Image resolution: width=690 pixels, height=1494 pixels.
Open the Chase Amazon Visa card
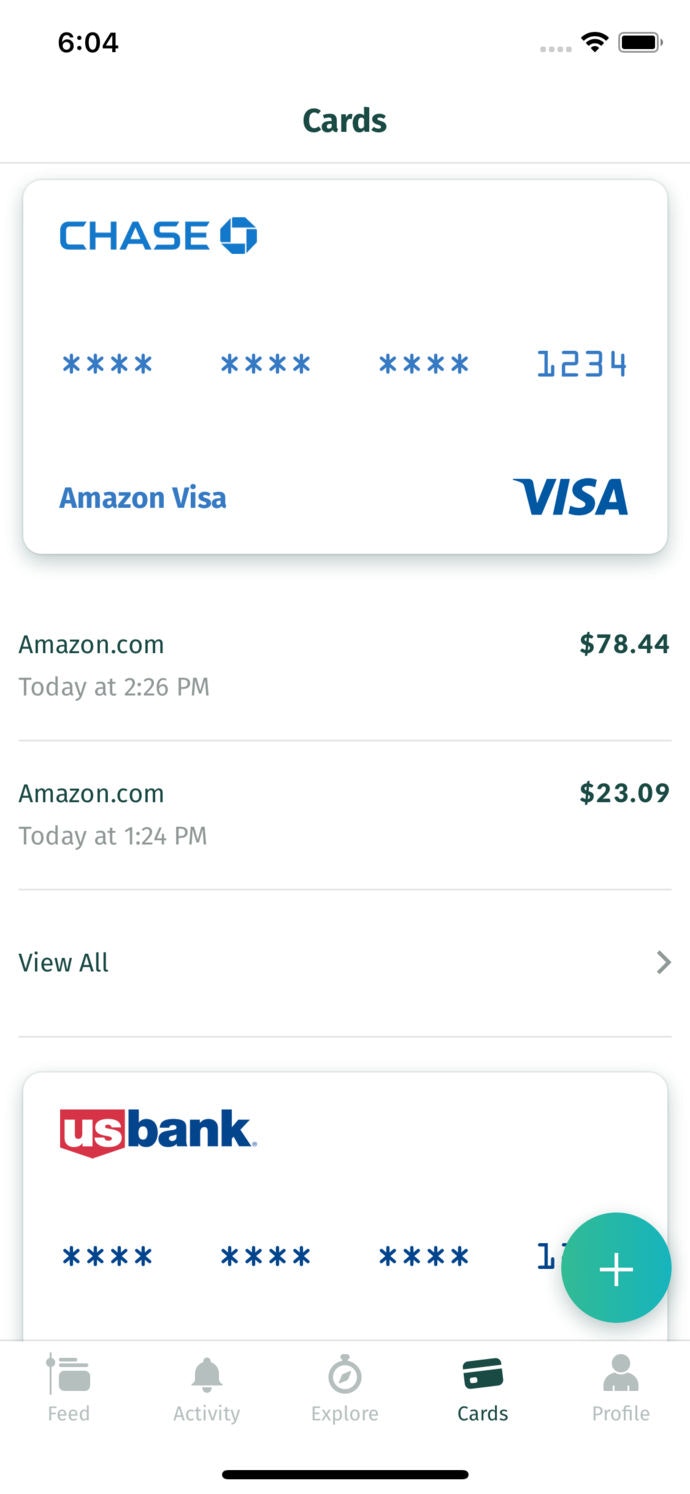click(x=344, y=366)
